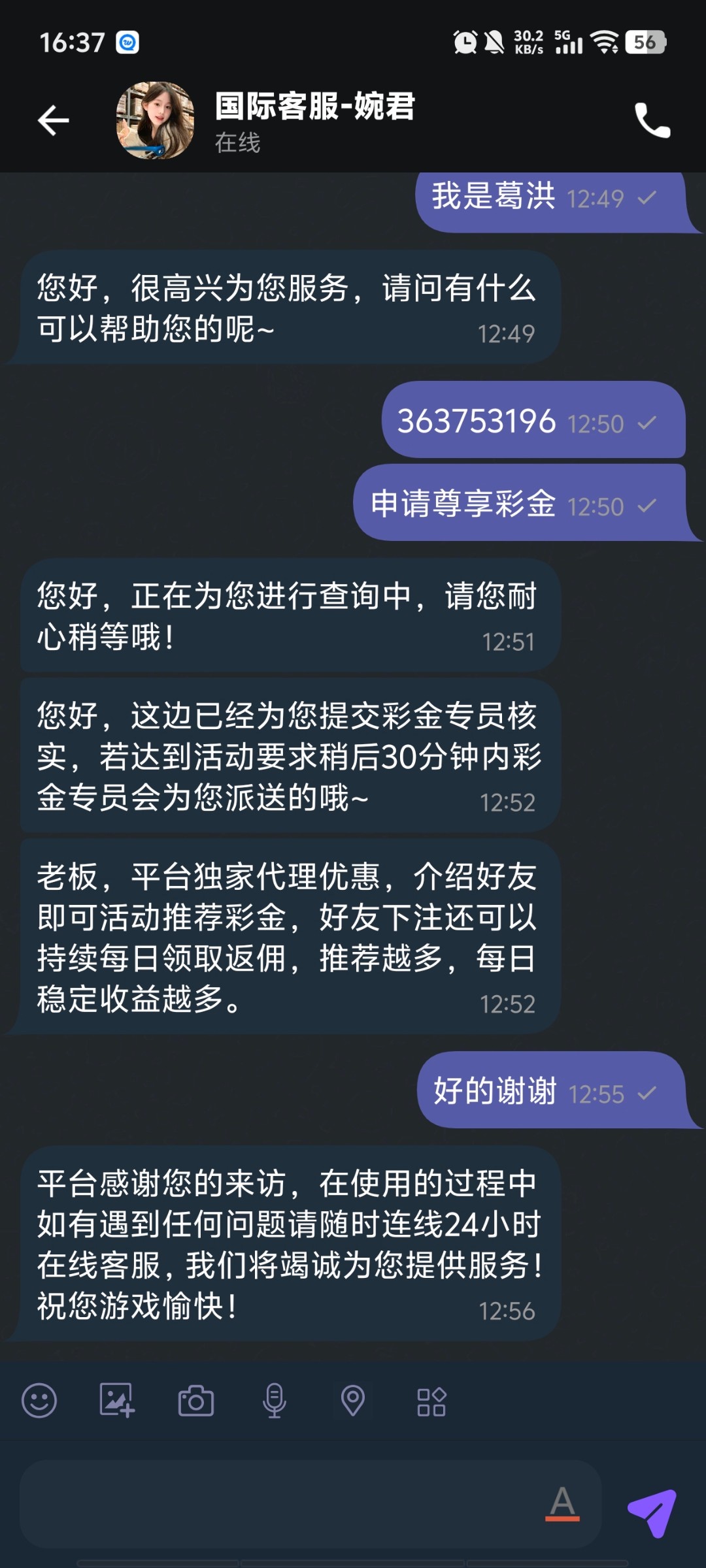Open text formatting options (A icon)
This screenshot has width=706, height=1568.
(x=562, y=1503)
